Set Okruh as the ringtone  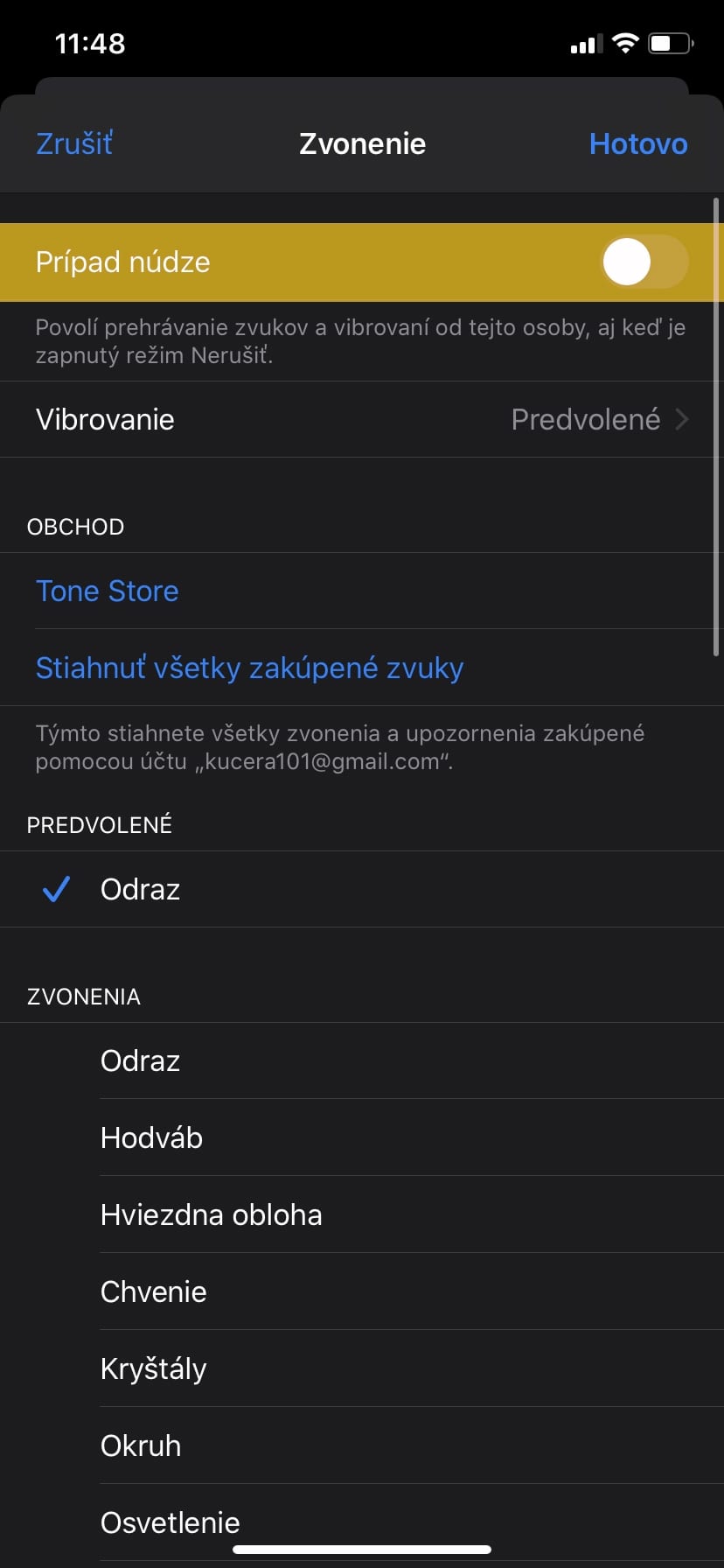(362, 1445)
